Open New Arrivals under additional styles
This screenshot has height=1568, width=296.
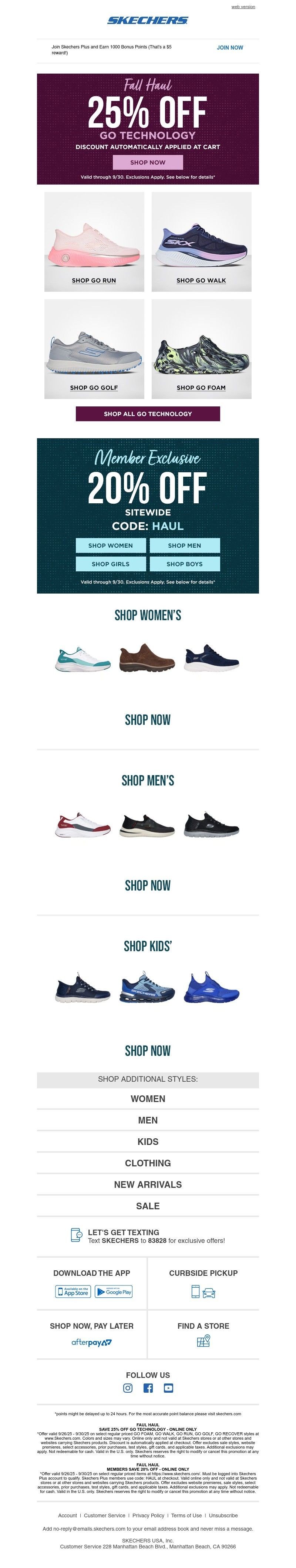(x=147, y=1185)
